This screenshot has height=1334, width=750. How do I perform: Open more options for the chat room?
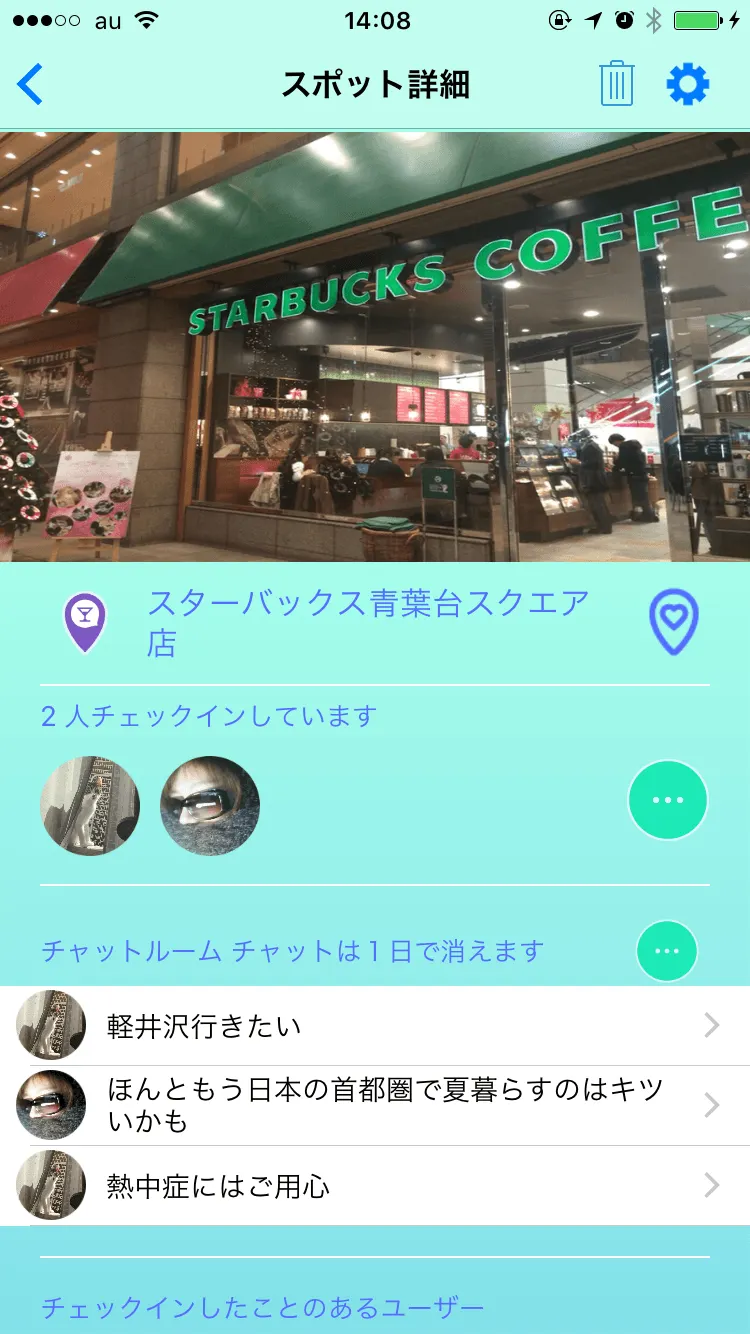[x=666, y=950]
